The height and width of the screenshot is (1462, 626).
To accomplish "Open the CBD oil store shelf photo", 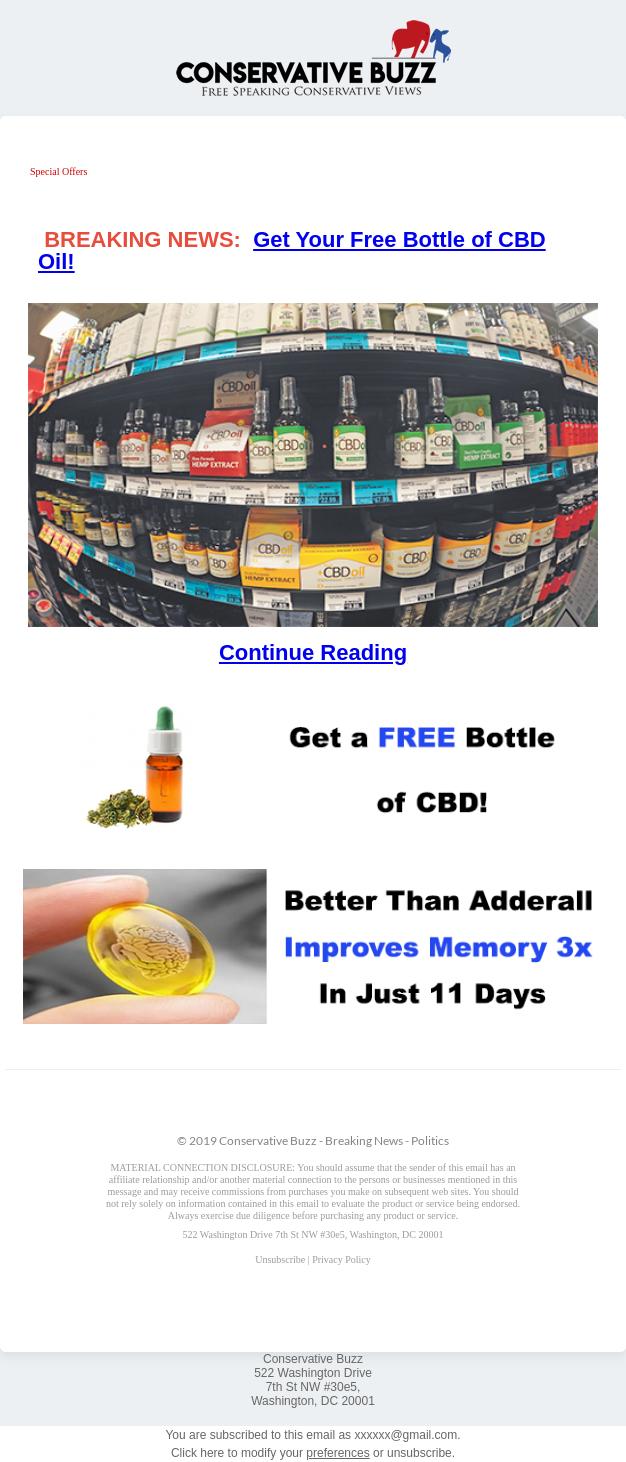I will pos(313,465).
